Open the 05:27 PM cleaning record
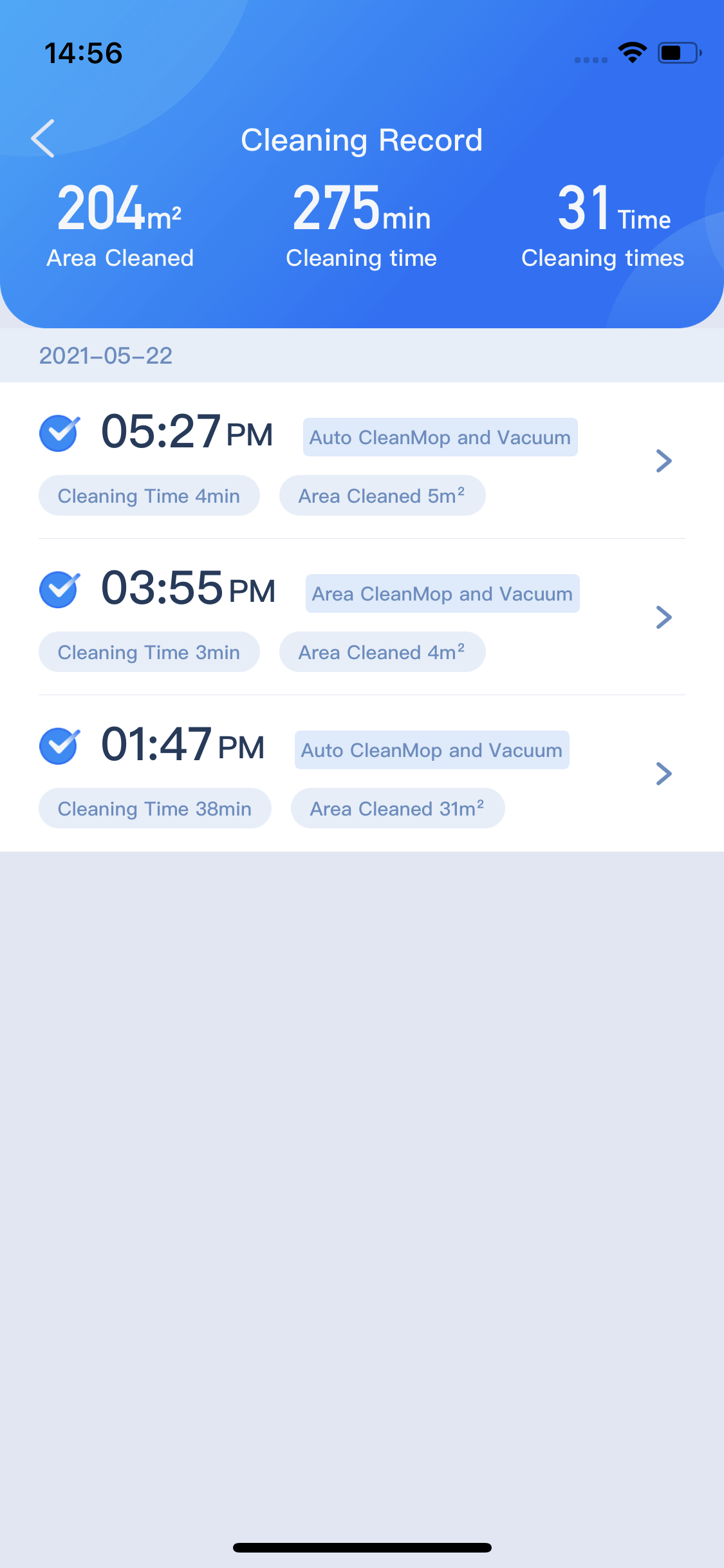 point(362,461)
